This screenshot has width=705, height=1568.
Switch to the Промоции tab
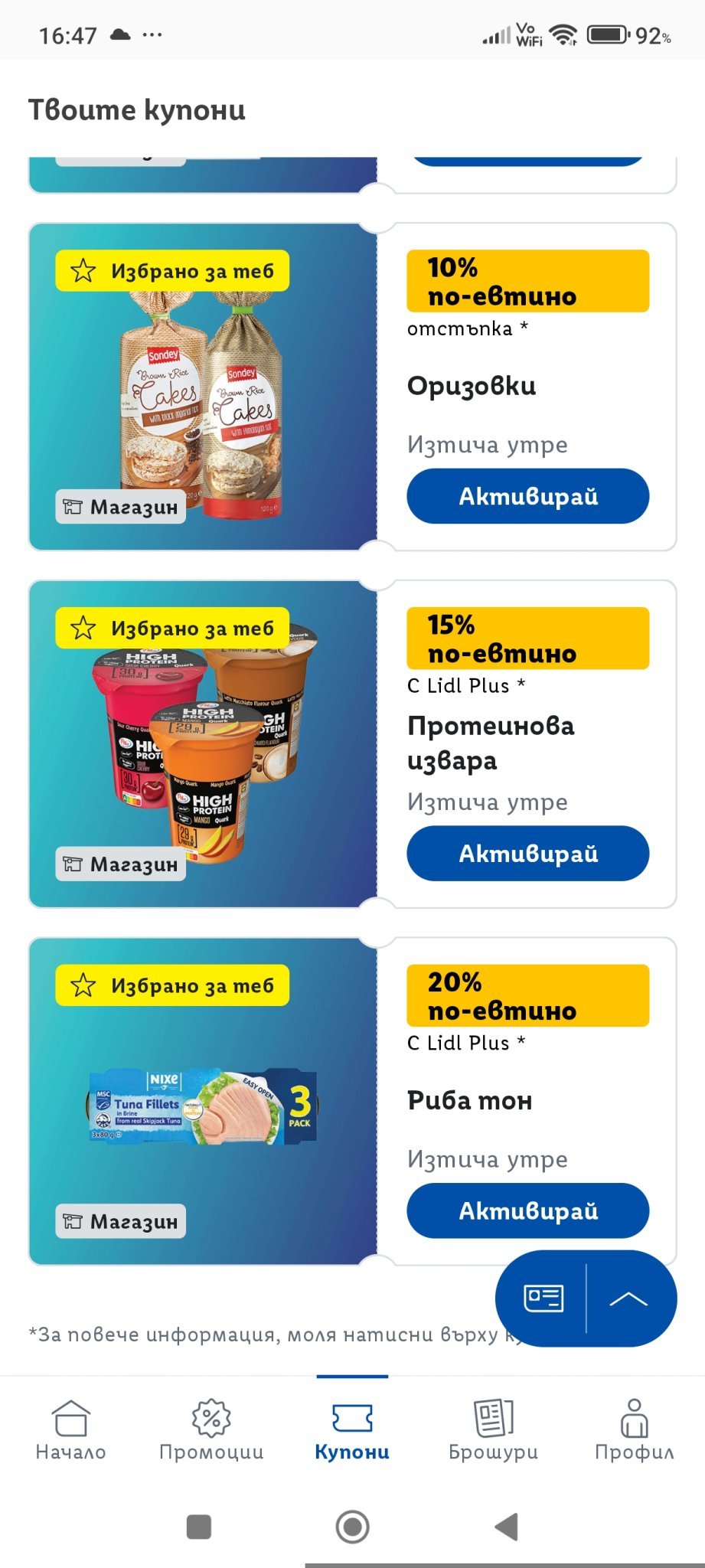(211, 1429)
